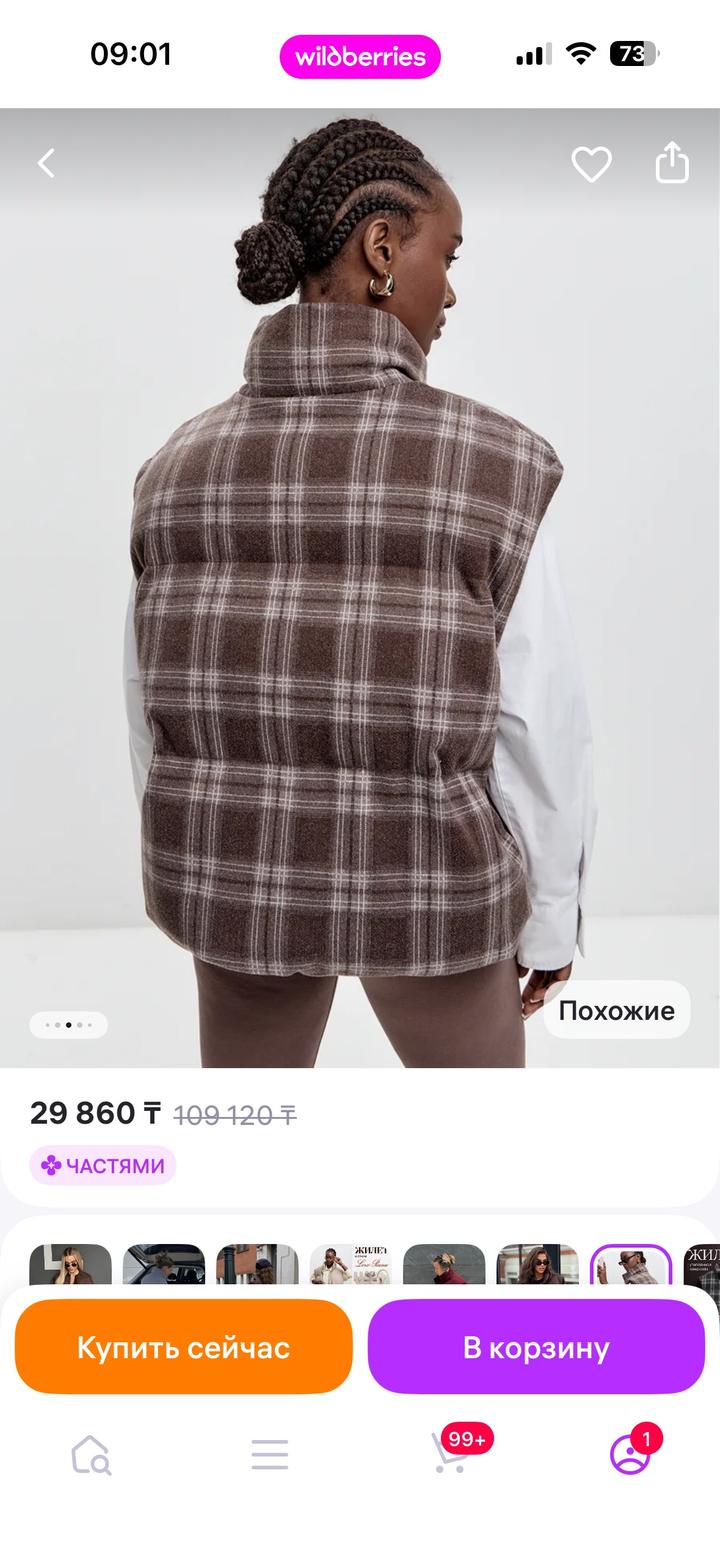Tap the carousel page indicator dots

[x=68, y=1025]
